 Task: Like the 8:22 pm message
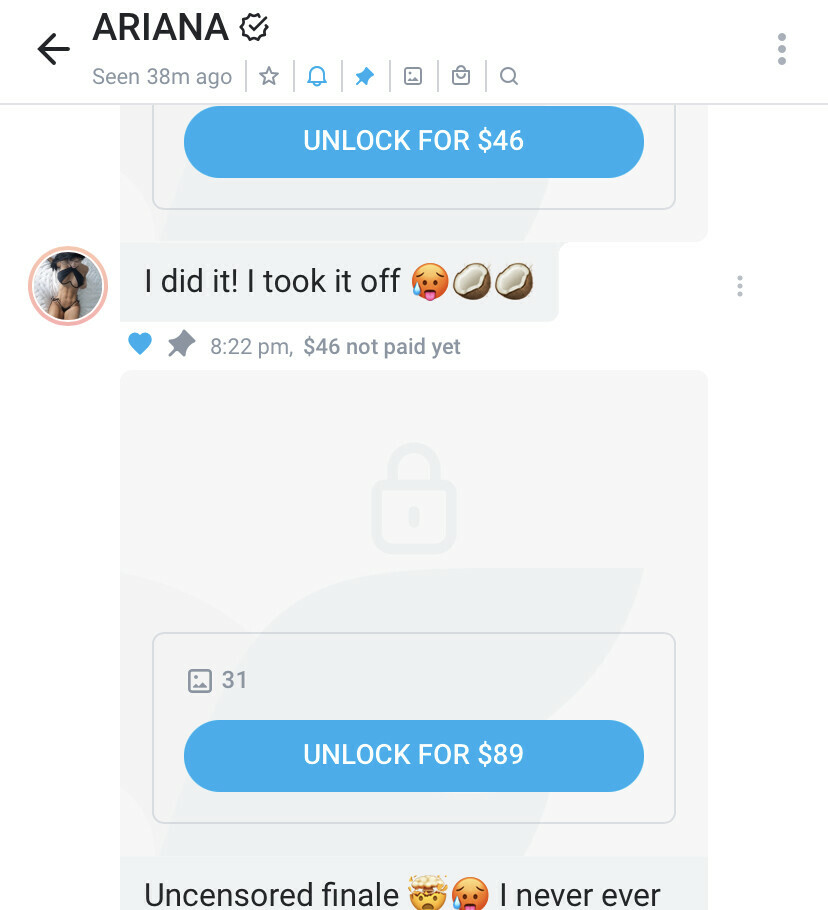click(x=140, y=345)
